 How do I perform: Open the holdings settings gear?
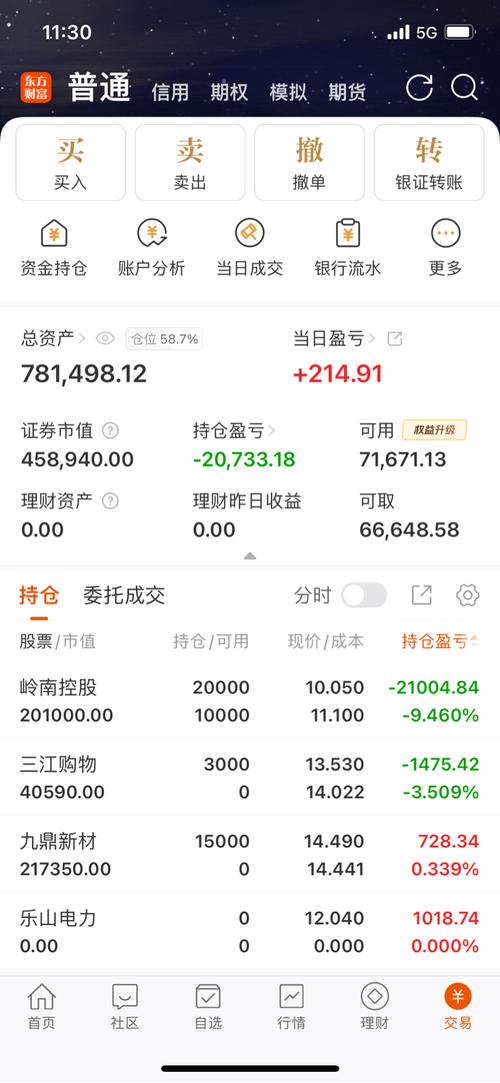(x=468, y=595)
